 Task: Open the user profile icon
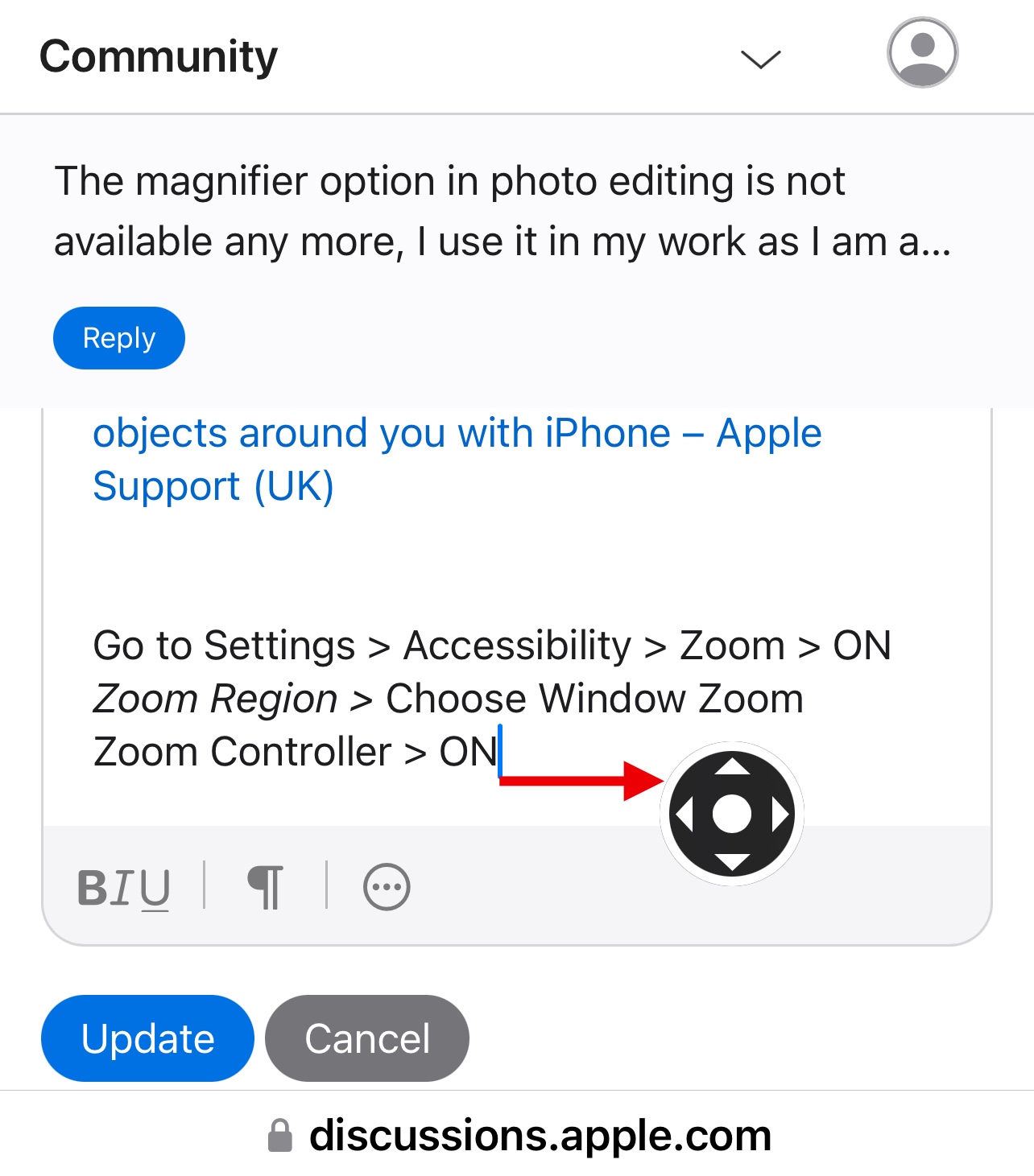pos(922,53)
